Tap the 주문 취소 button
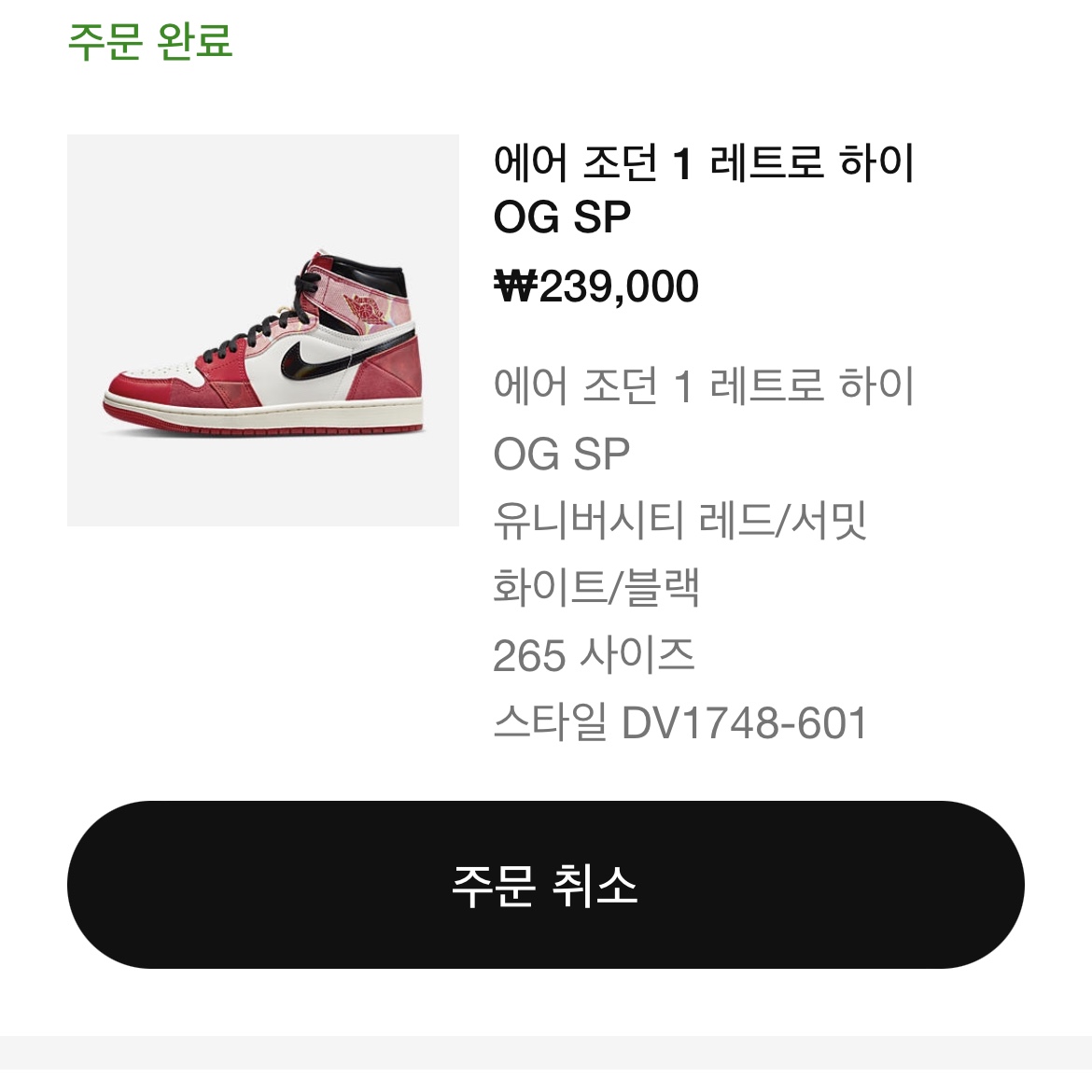The image size is (1092, 1092). (x=545, y=885)
